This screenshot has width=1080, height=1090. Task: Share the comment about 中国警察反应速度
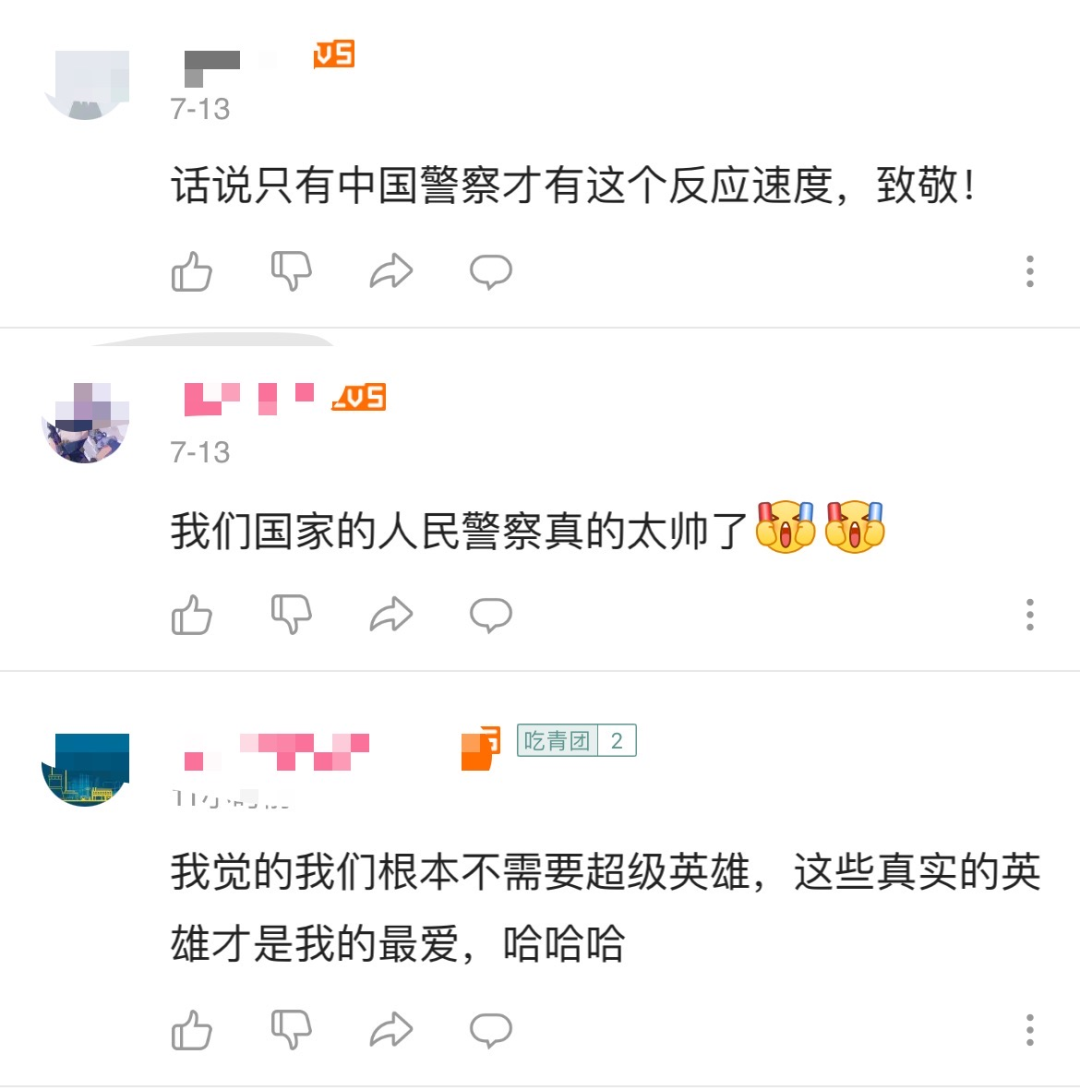tap(391, 271)
